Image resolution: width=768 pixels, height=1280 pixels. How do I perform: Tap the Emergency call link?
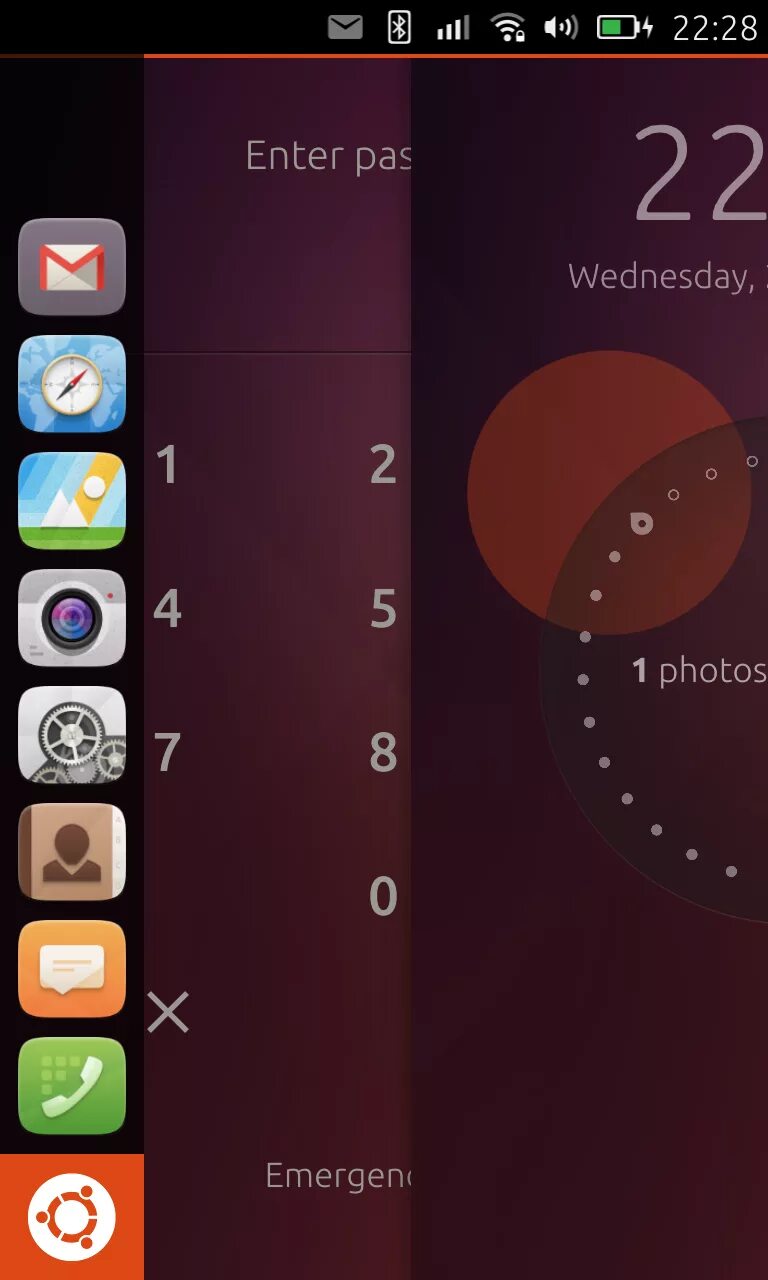point(338,1177)
